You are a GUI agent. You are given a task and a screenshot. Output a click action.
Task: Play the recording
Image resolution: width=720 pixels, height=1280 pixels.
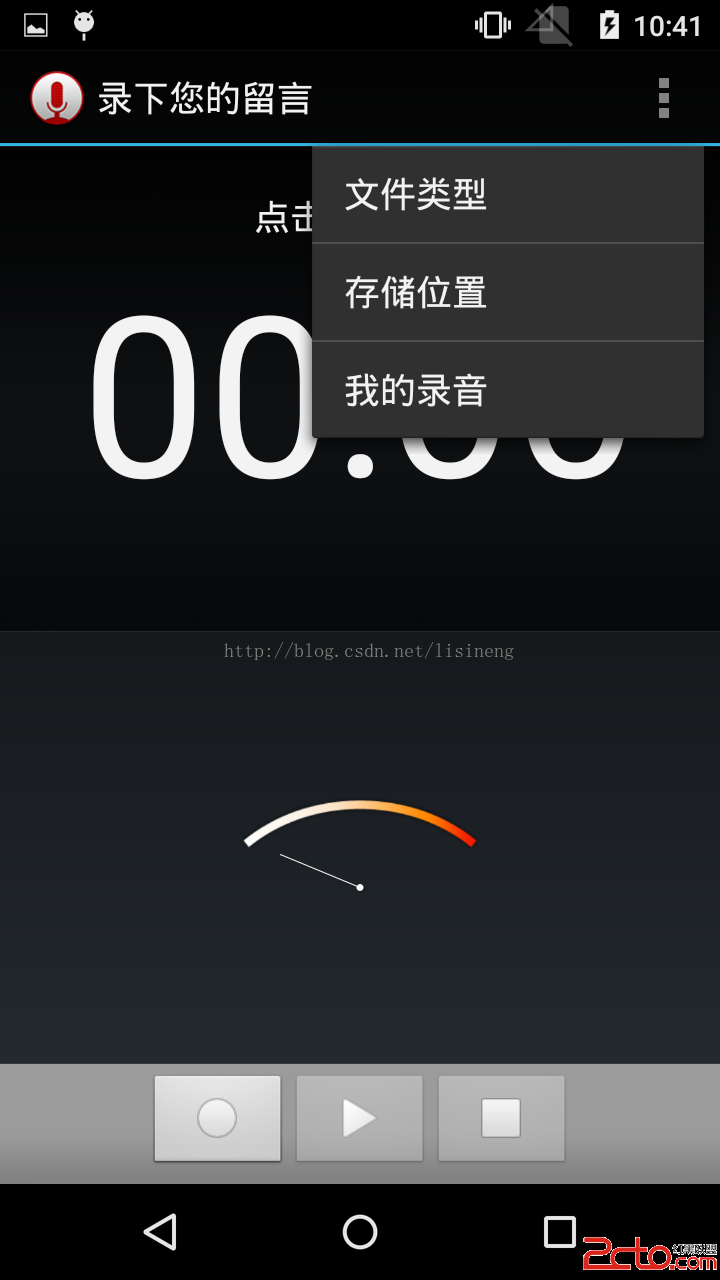359,1118
